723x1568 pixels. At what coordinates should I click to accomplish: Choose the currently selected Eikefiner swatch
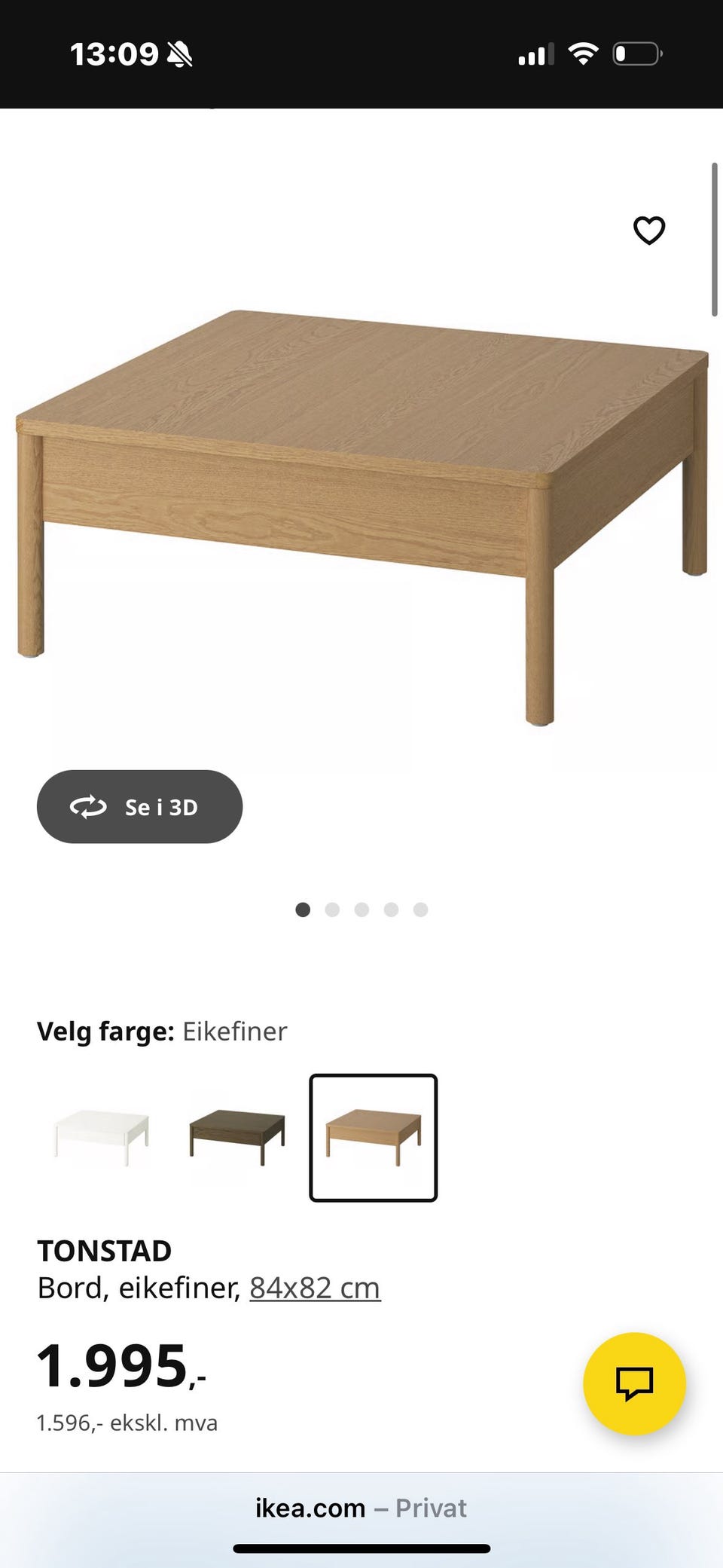(373, 1139)
